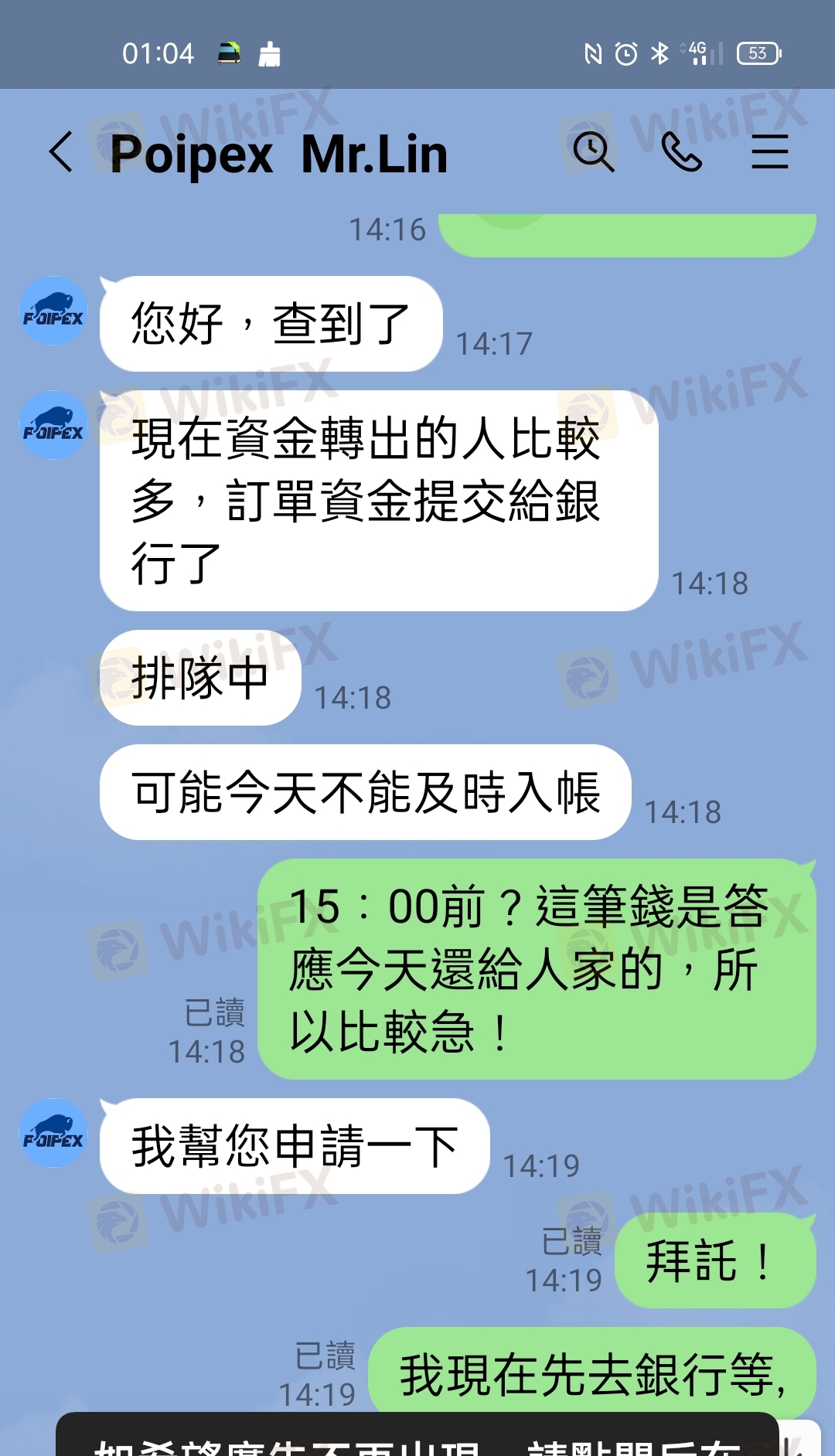Open Poipex avatar beside 您好,查到了 message
The width and height of the screenshot is (835, 1456).
53,311
